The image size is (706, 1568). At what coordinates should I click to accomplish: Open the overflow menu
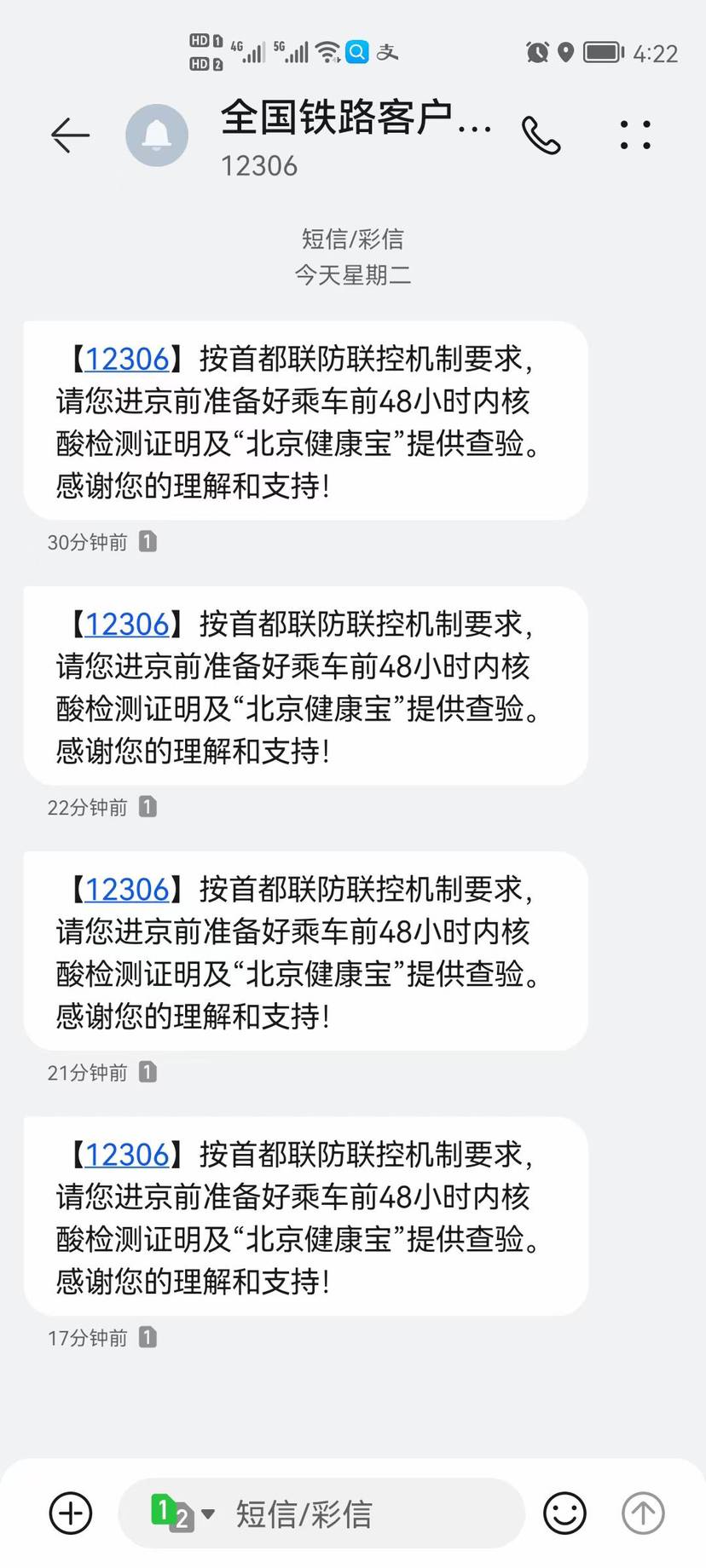pyautogui.click(x=635, y=135)
